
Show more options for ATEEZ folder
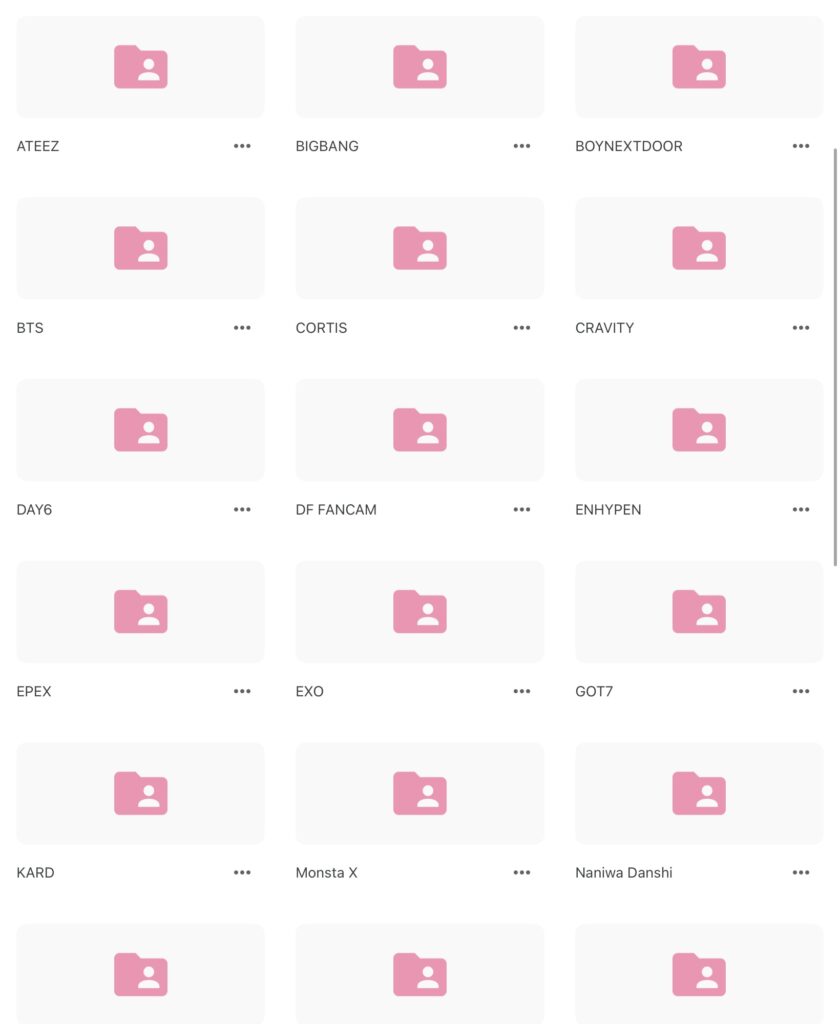pyautogui.click(x=242, y=146)
